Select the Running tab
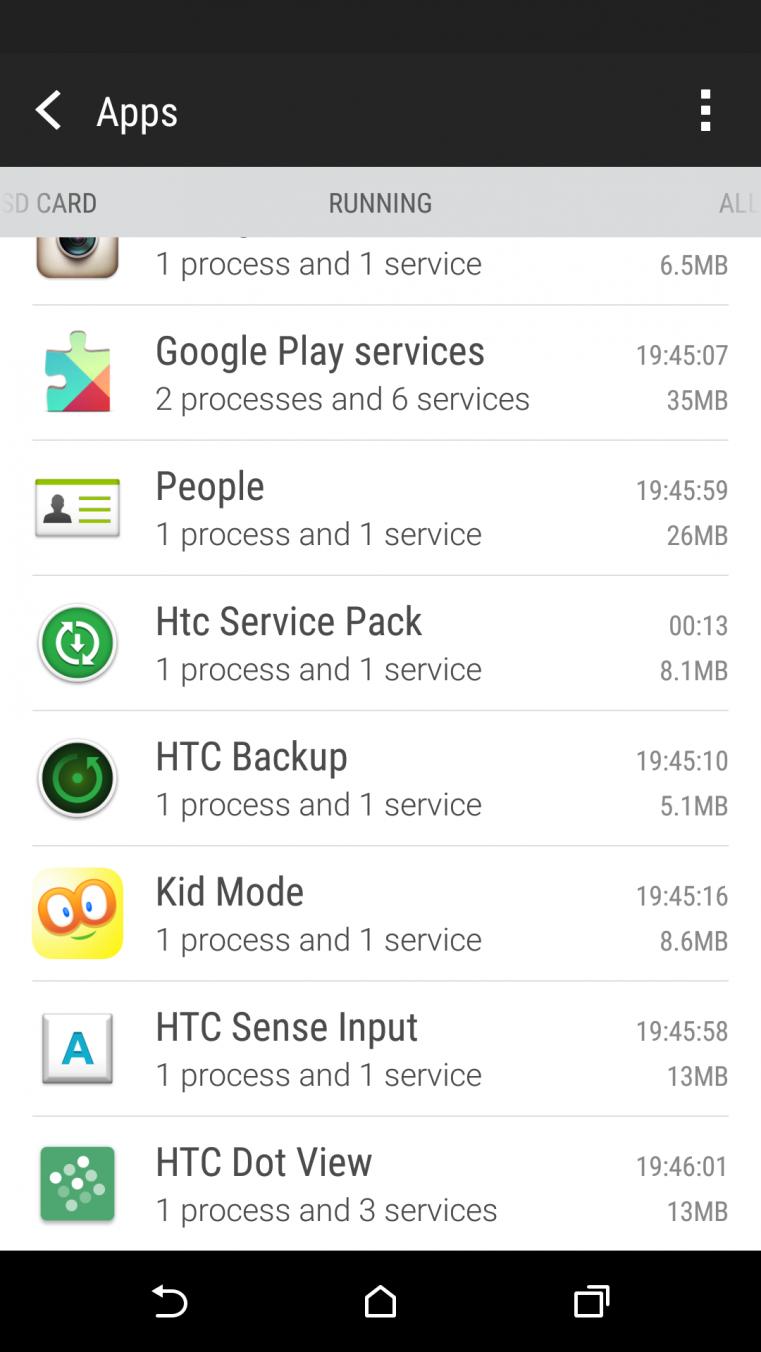Screen dimensions: 761x1352 coord(380,203)
